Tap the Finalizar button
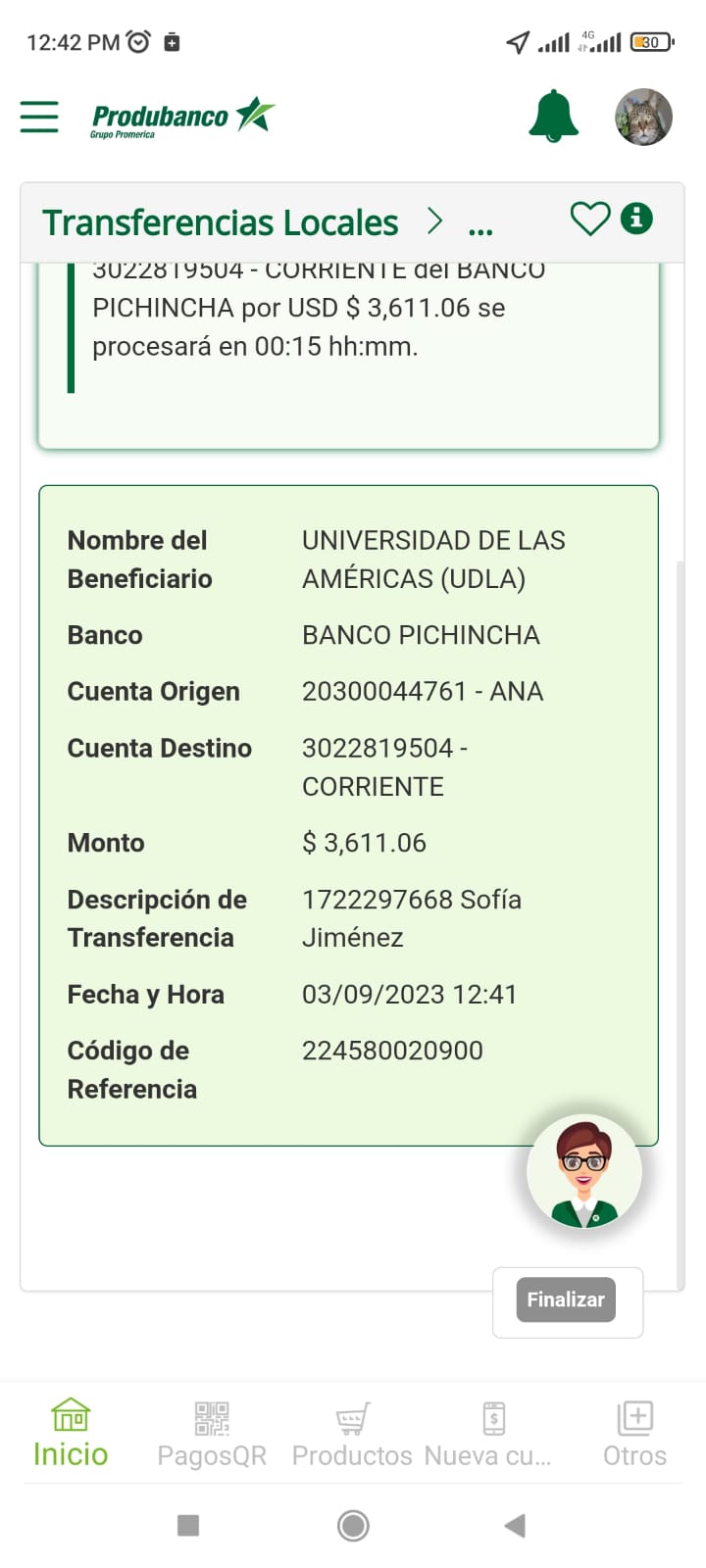This screenshot has height=1568, width=706. point(566,1299)
